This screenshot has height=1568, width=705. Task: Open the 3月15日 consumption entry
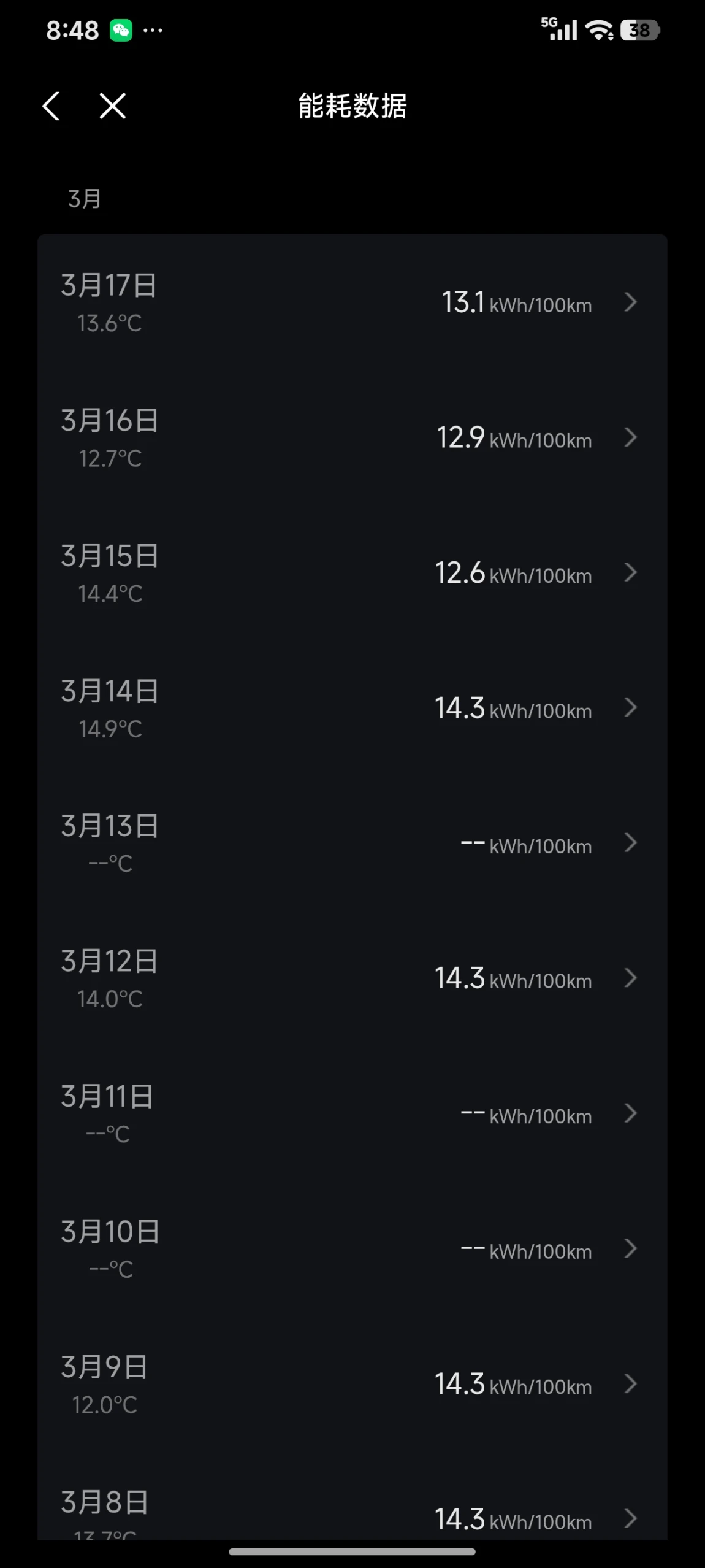(x=352, y=573)
